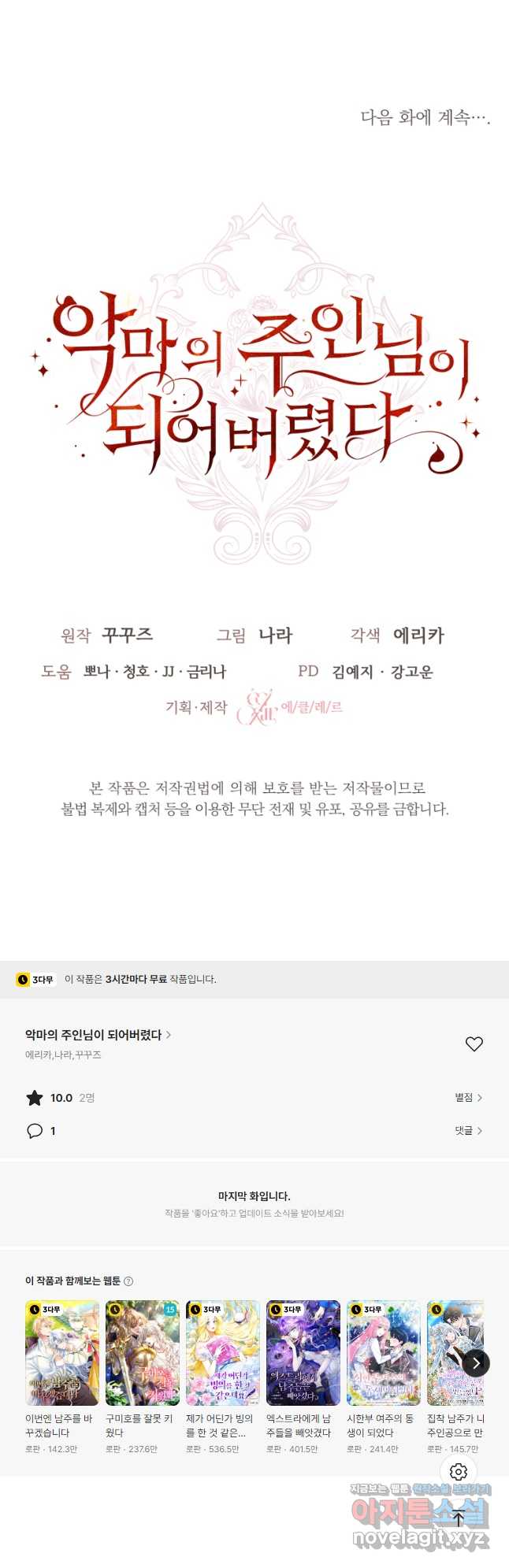Show next recommended webtoons with arrow

pyautogui.click(x=476, y=1362)
